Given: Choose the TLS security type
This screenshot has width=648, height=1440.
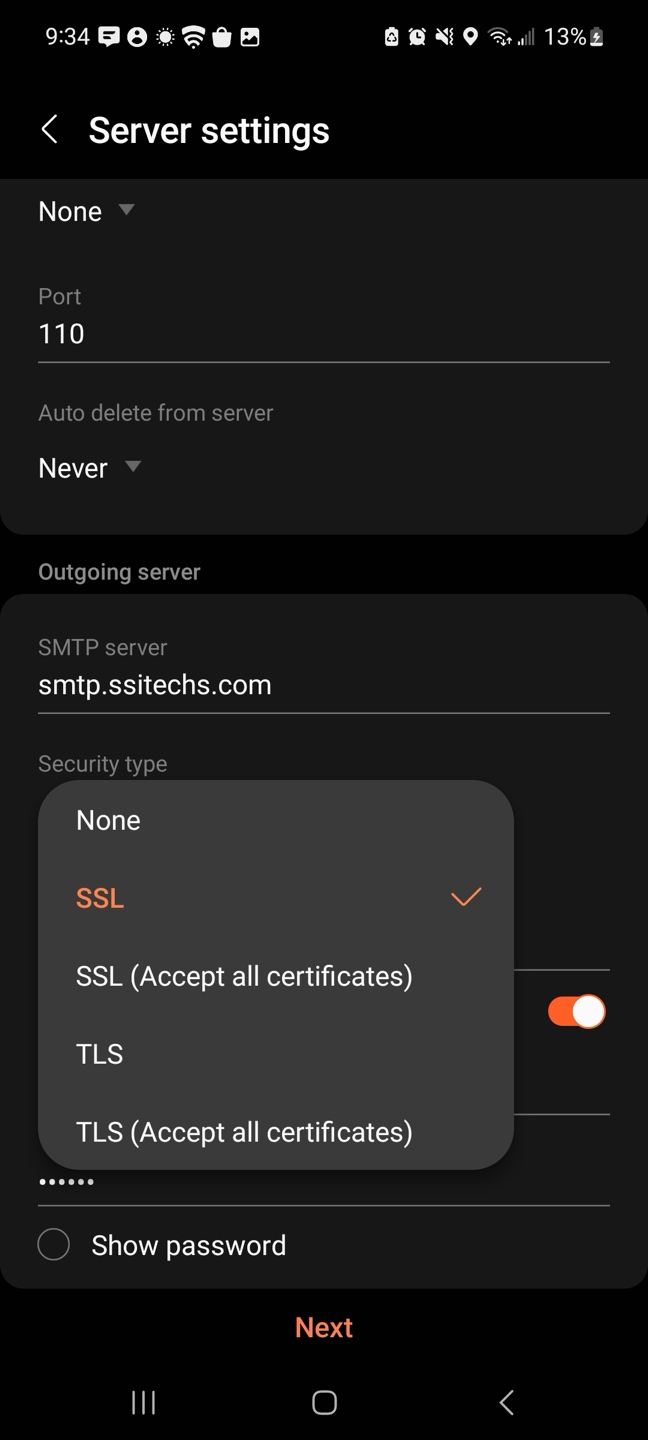Looking at the screenshot, I should [100, 1054].
